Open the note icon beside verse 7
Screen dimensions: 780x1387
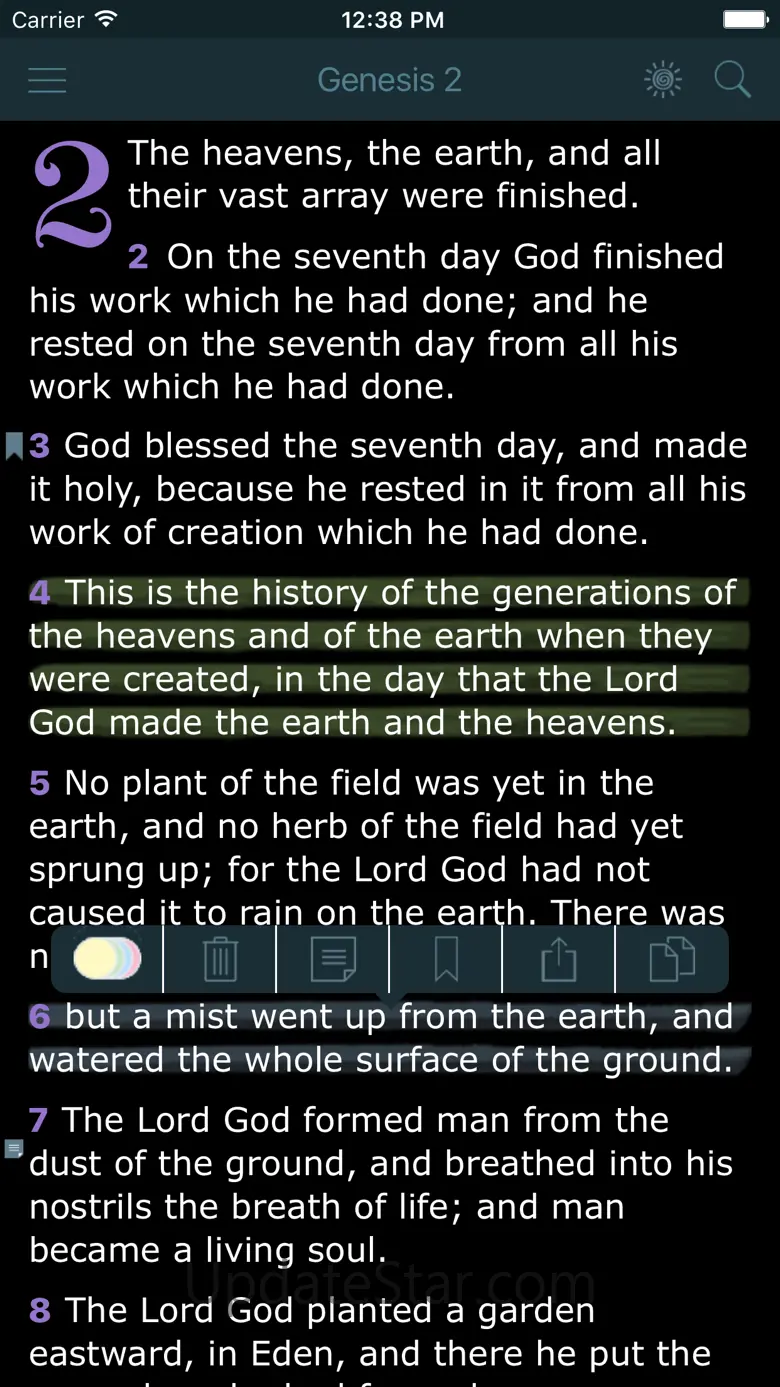tap(14, 1149)
